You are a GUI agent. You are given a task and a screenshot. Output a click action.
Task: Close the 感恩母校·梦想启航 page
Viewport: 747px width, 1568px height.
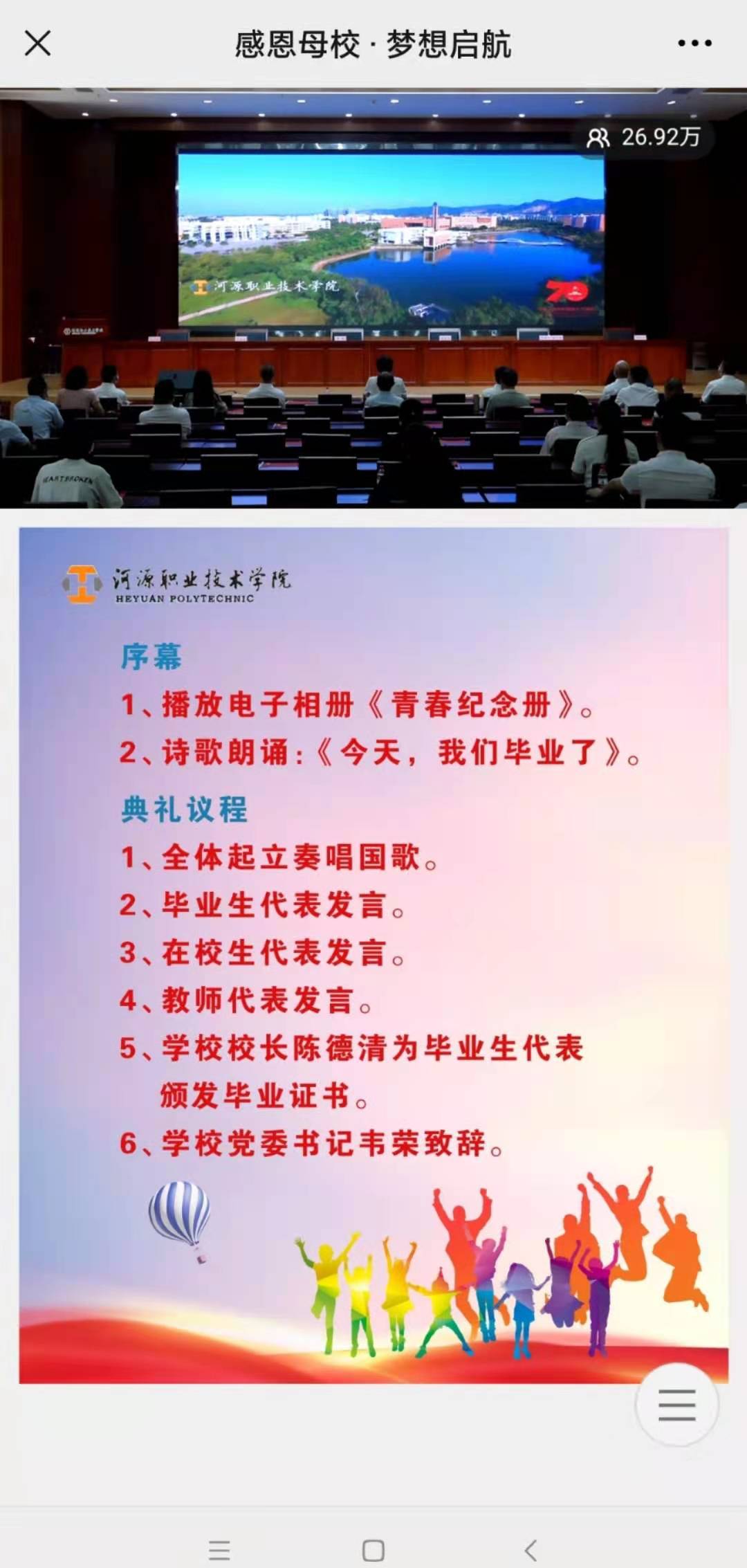coord(37,43)
